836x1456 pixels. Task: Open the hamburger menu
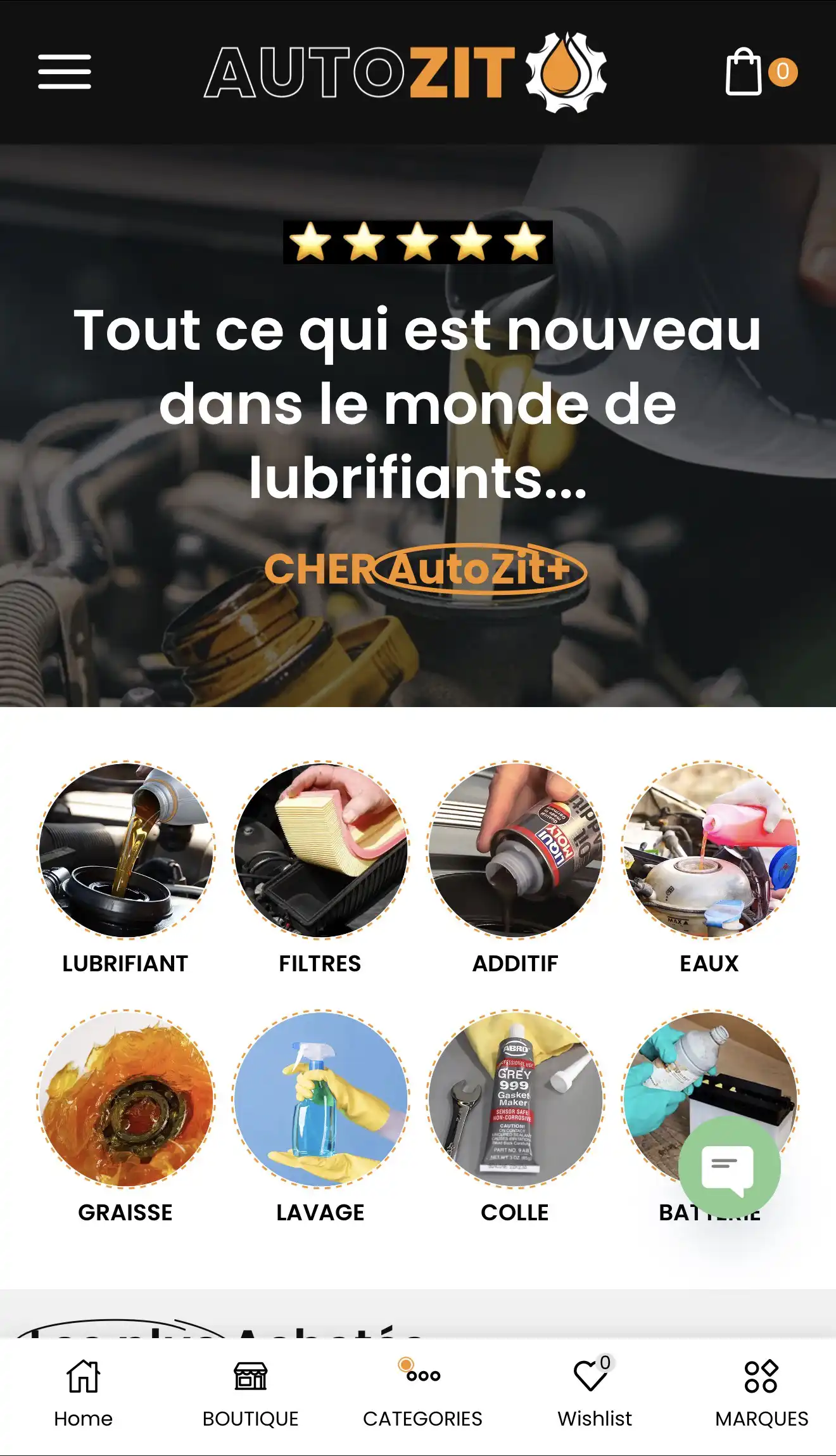64,72
